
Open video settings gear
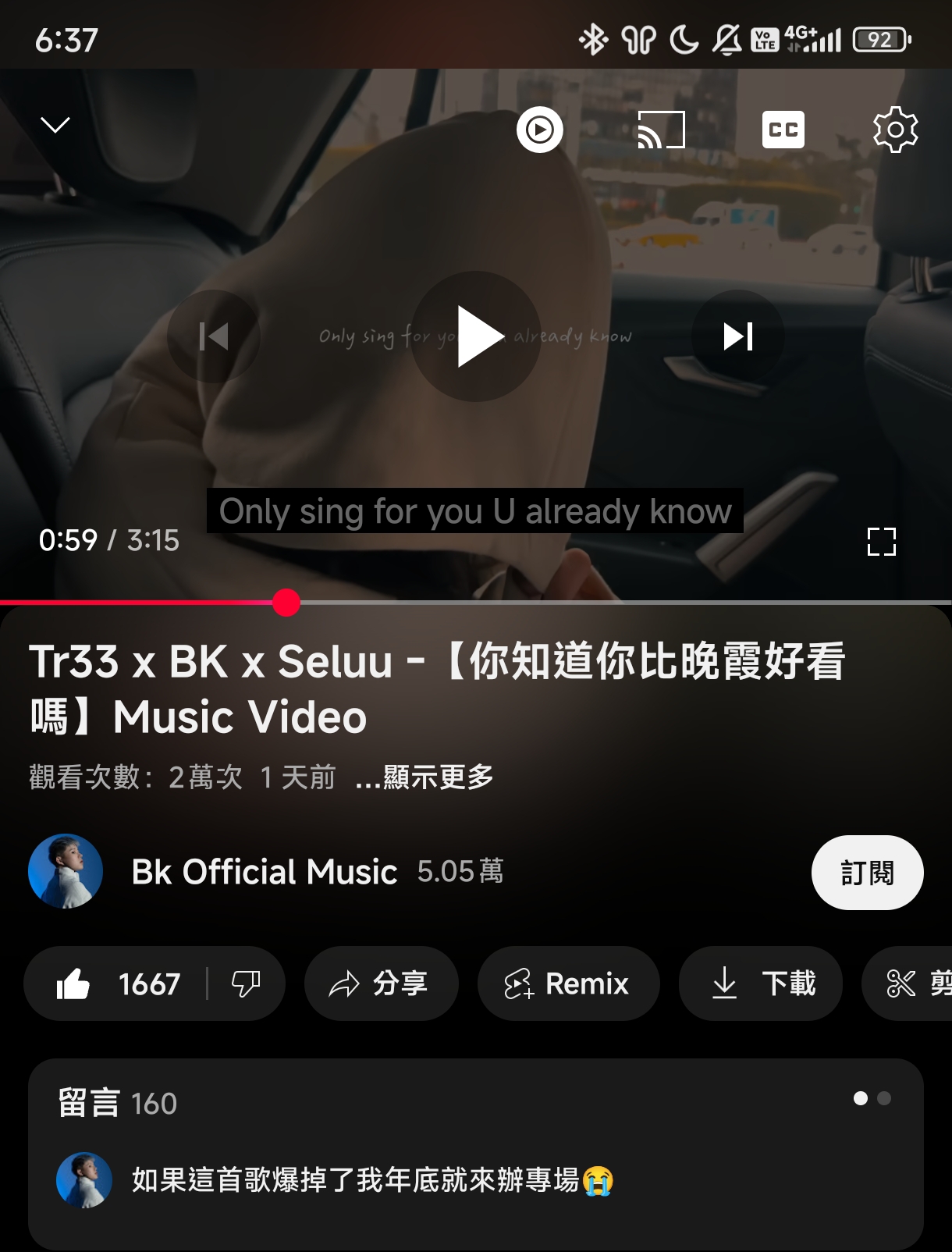(x=895, y=130)
